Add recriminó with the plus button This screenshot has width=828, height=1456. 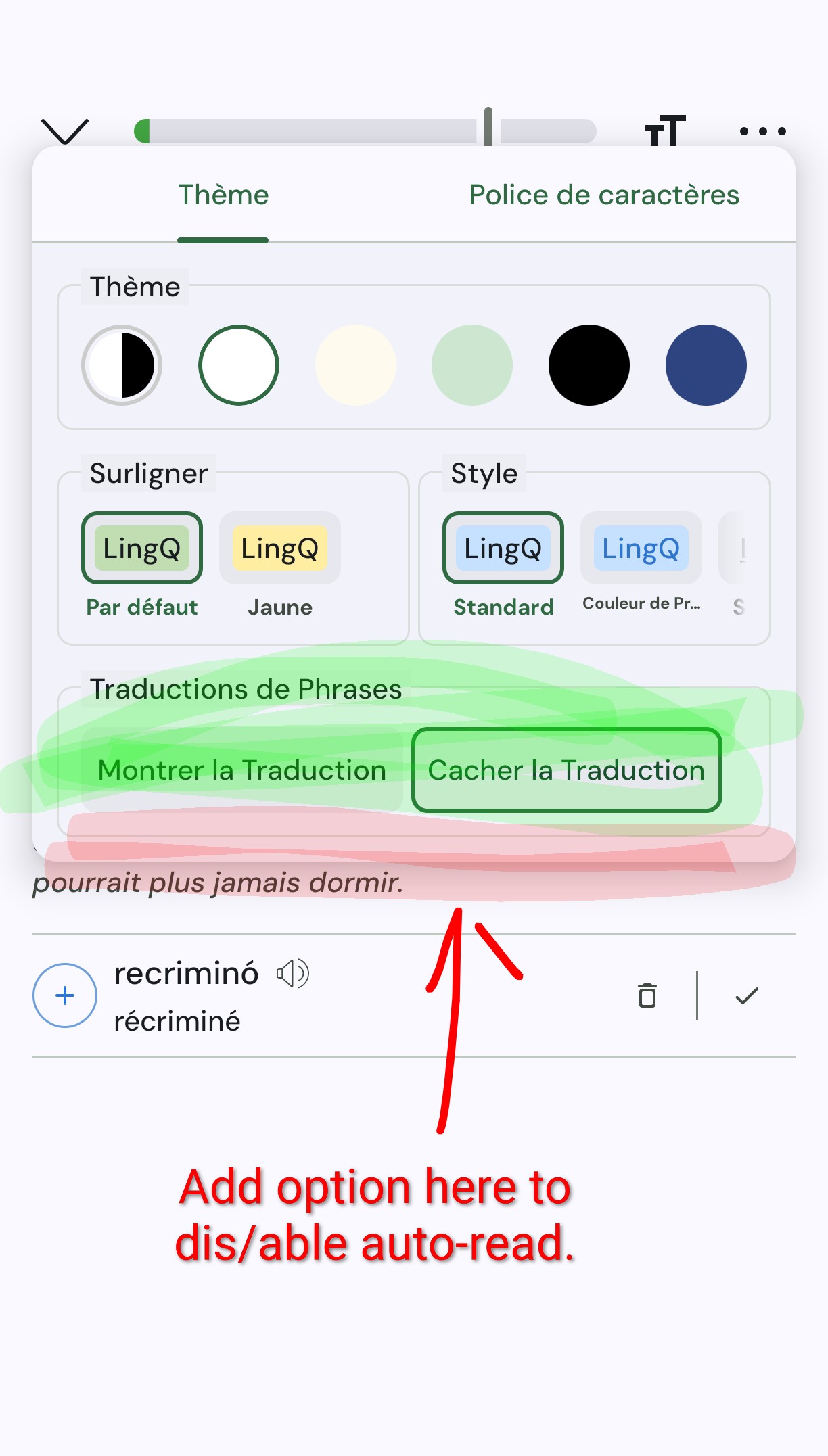(65, 995)
